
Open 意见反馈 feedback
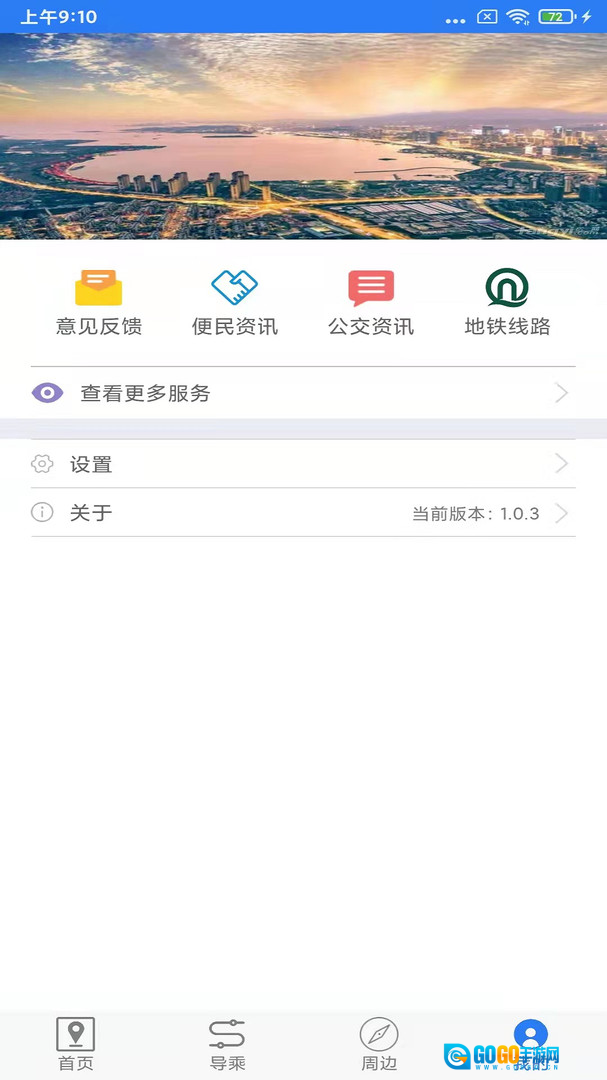click(98, 301)
